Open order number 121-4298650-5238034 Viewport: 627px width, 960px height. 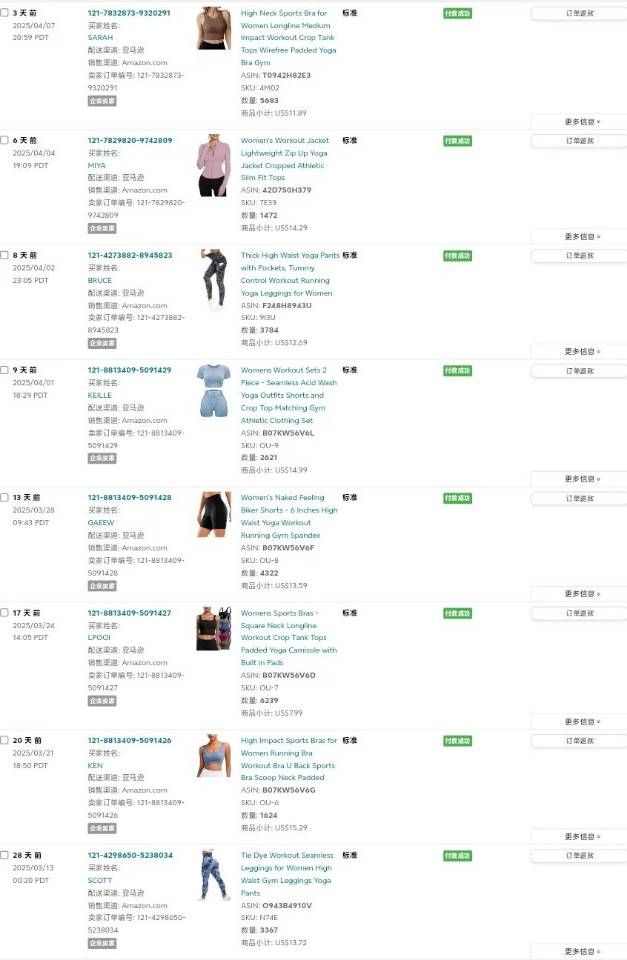(129, 856)
